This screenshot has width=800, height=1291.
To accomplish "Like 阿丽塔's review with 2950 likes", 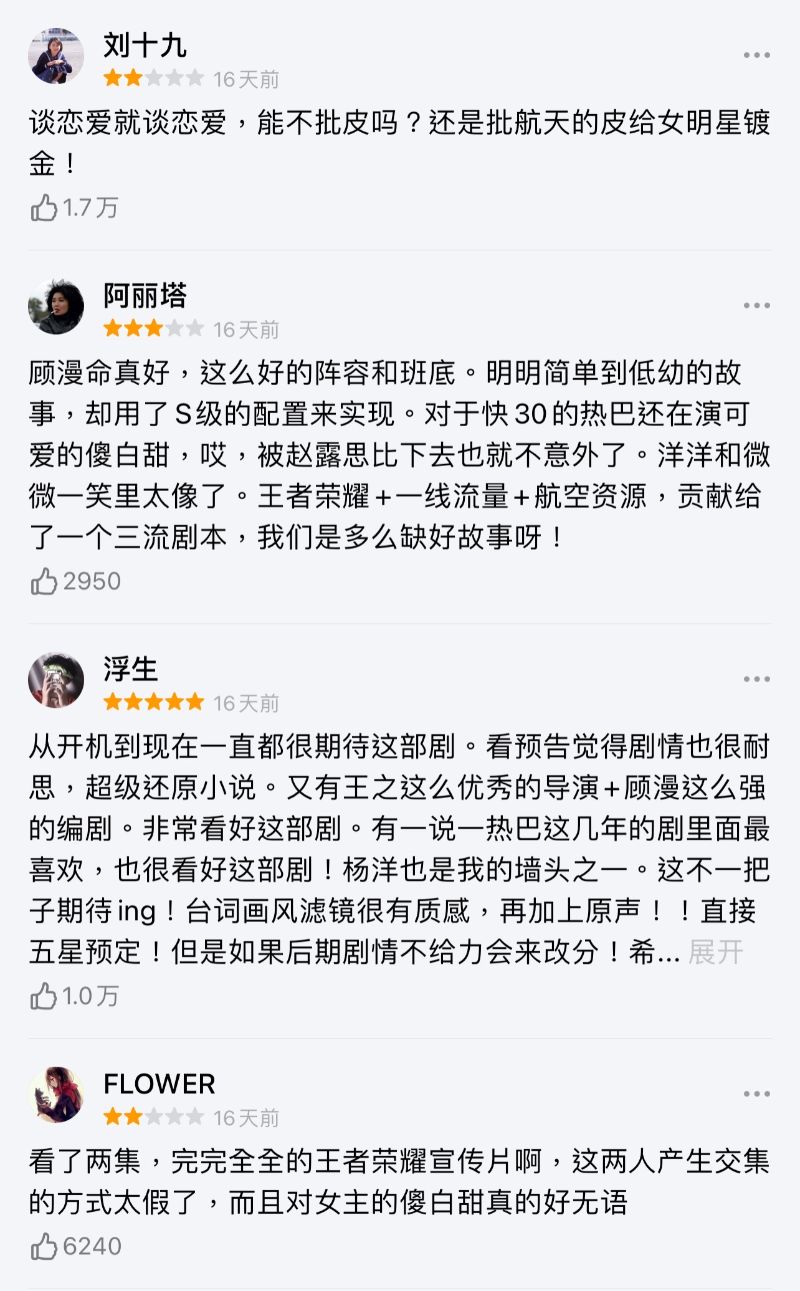I will pos(45,582).
